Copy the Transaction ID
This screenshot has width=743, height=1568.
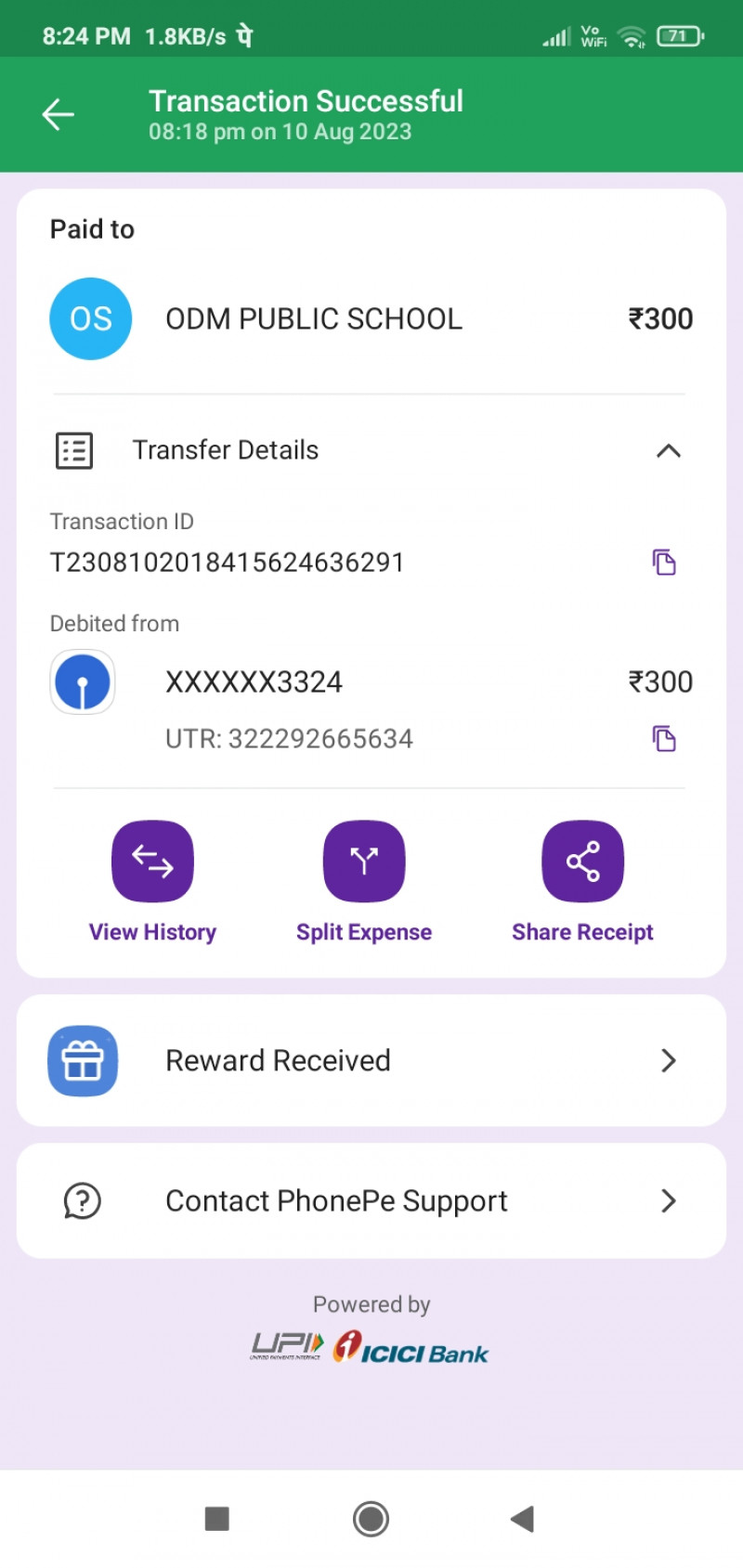tap(663, 562)
